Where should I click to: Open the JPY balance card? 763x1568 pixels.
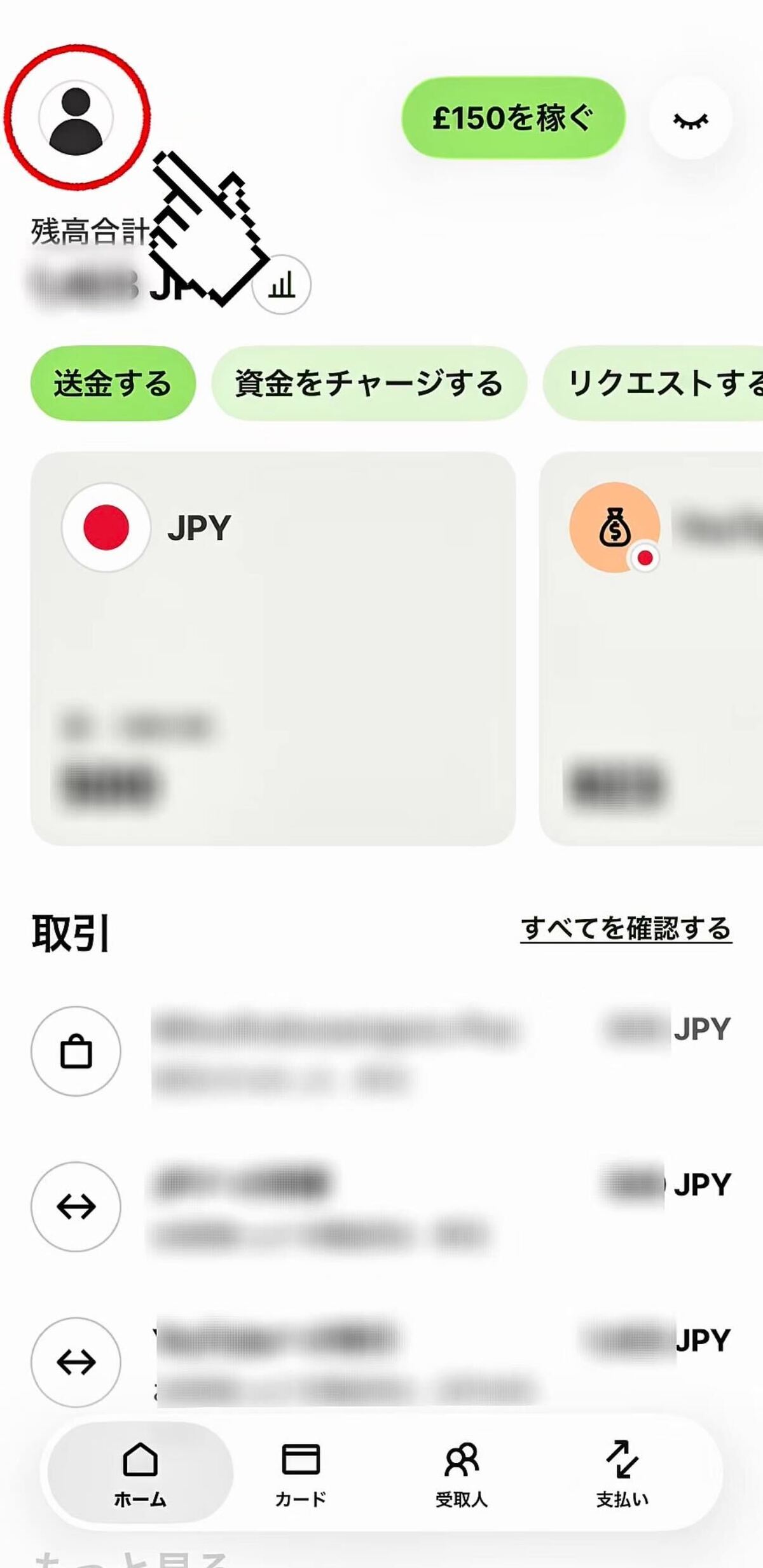273,648
